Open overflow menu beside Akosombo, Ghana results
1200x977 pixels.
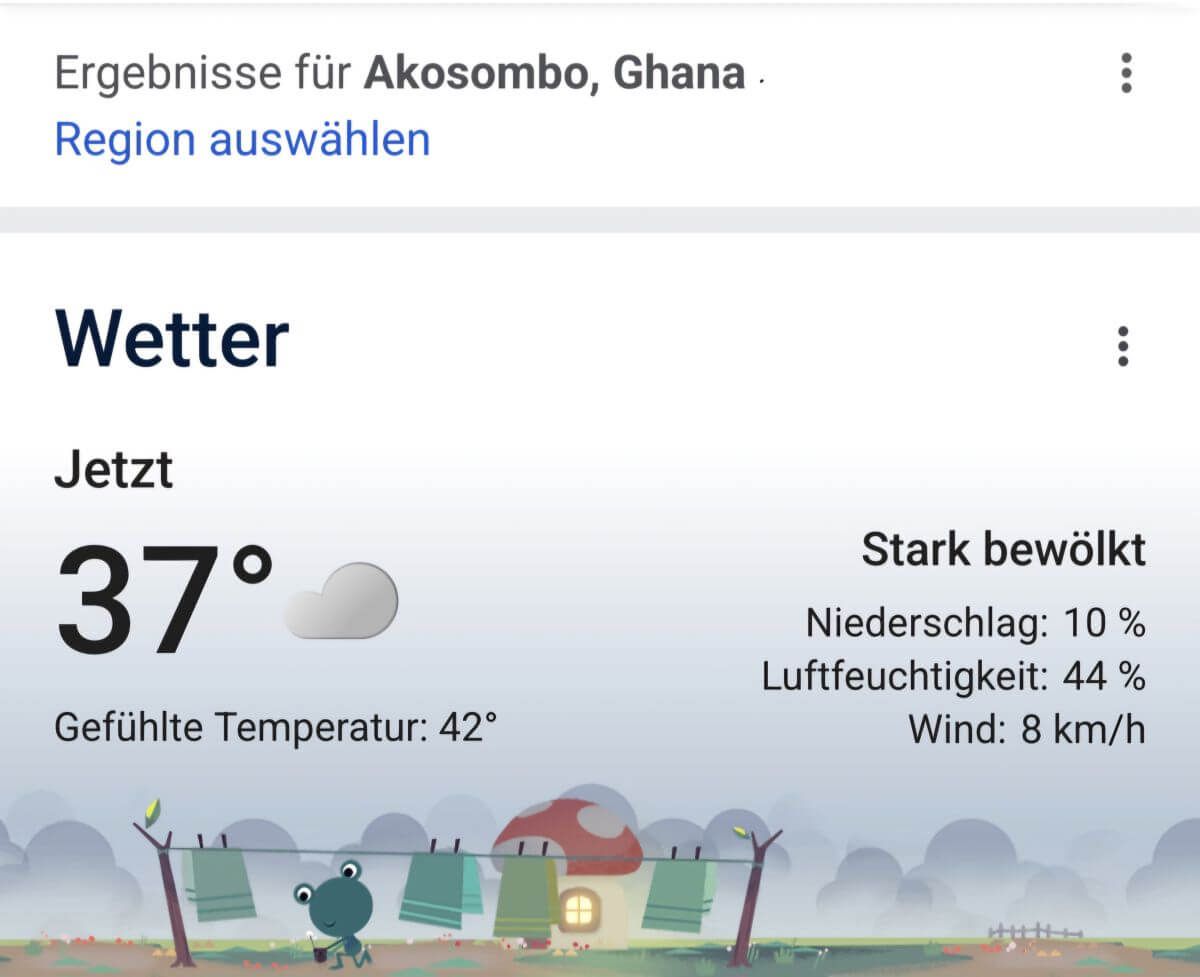tap(1126, 74)
